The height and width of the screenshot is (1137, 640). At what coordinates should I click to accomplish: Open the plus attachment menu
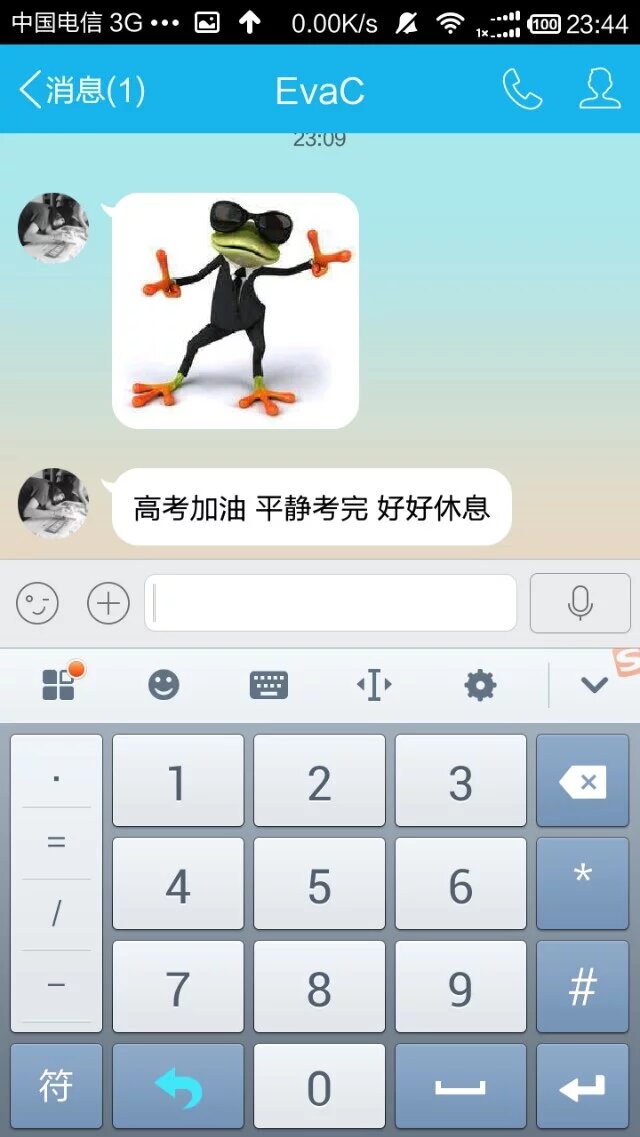tap(108, 603)
